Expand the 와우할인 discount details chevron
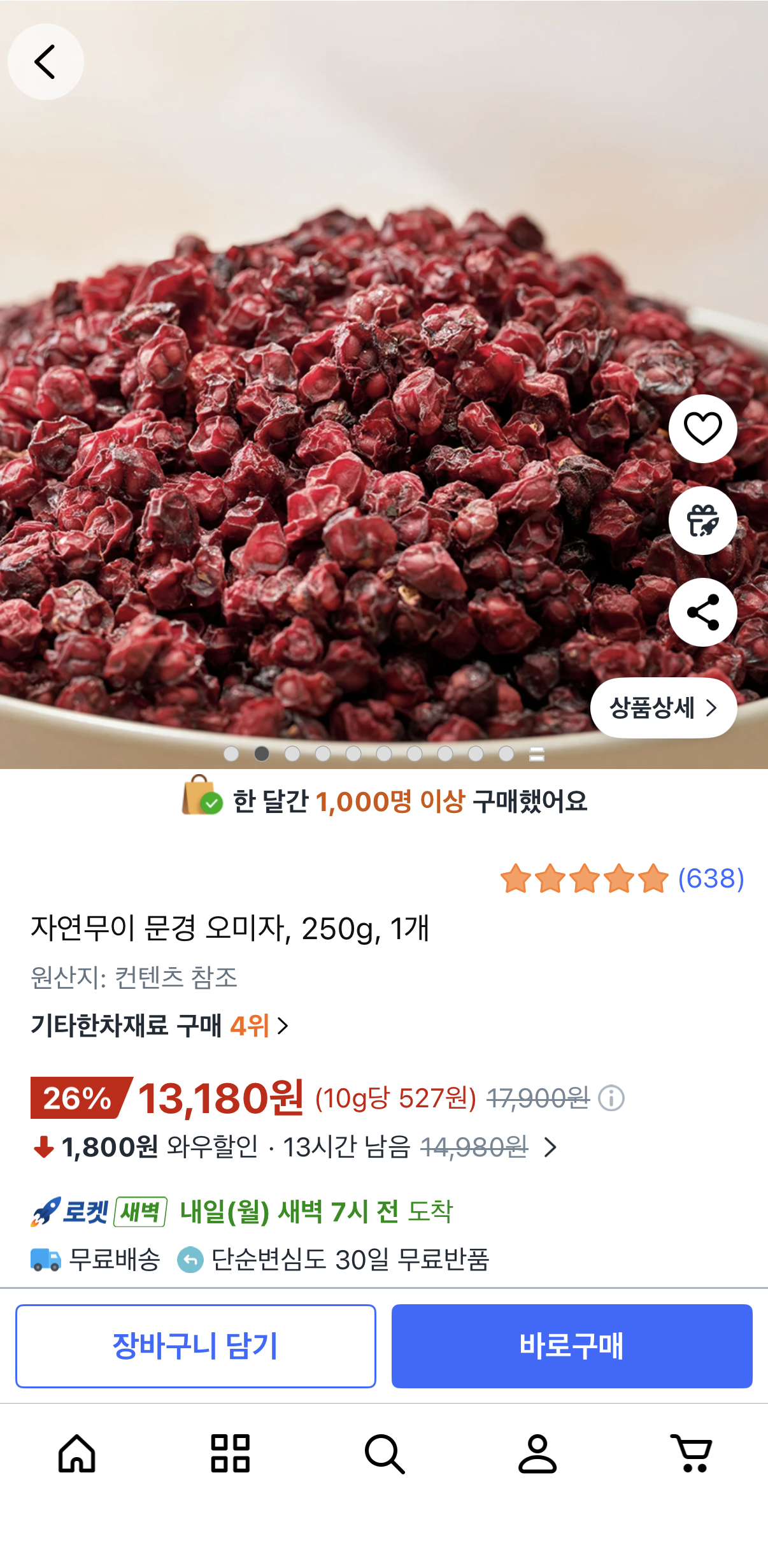This screenshot has width=768, height=1568. tap(551, 1147)
